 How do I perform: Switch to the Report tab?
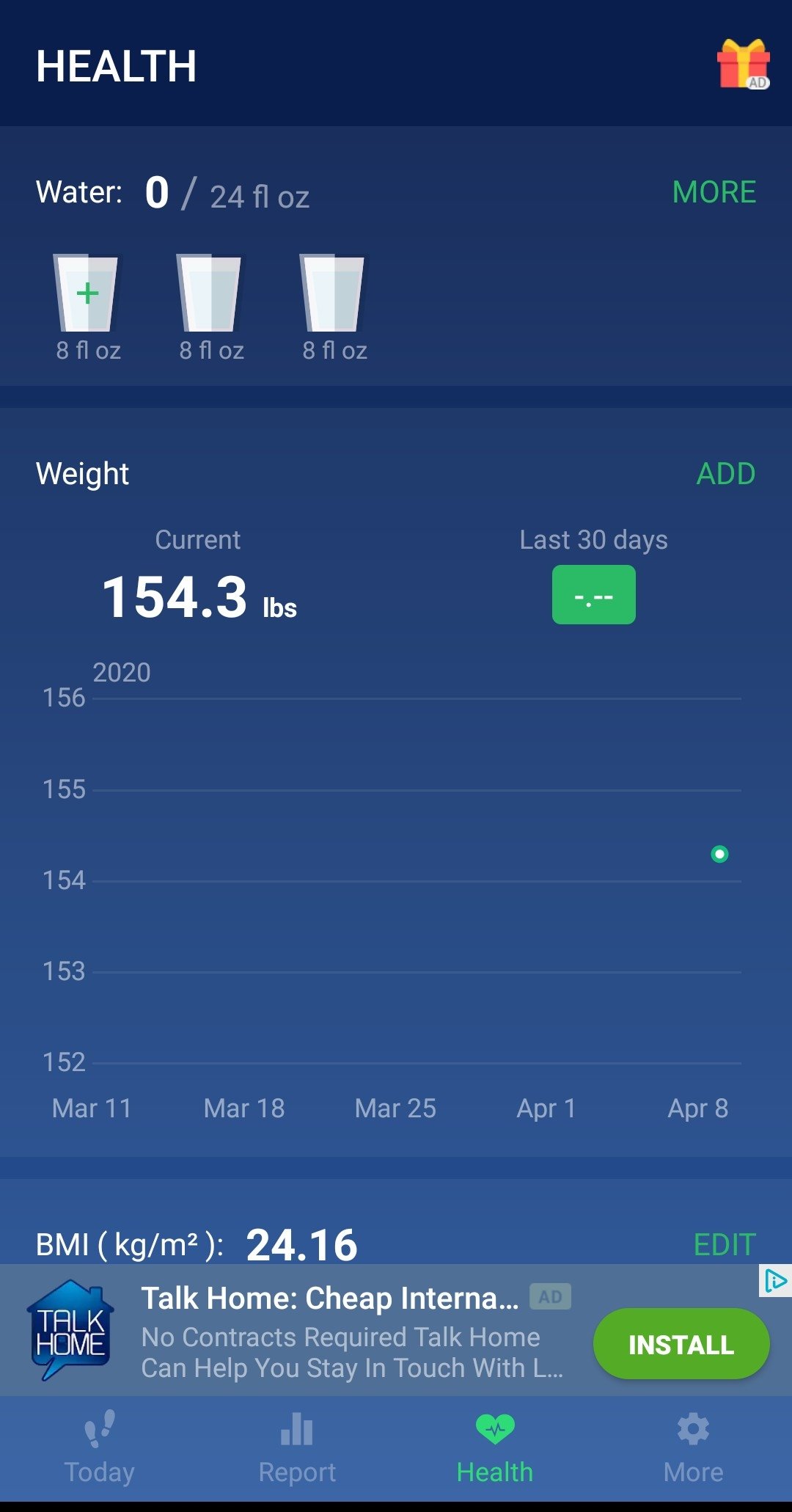point(297,1448)
